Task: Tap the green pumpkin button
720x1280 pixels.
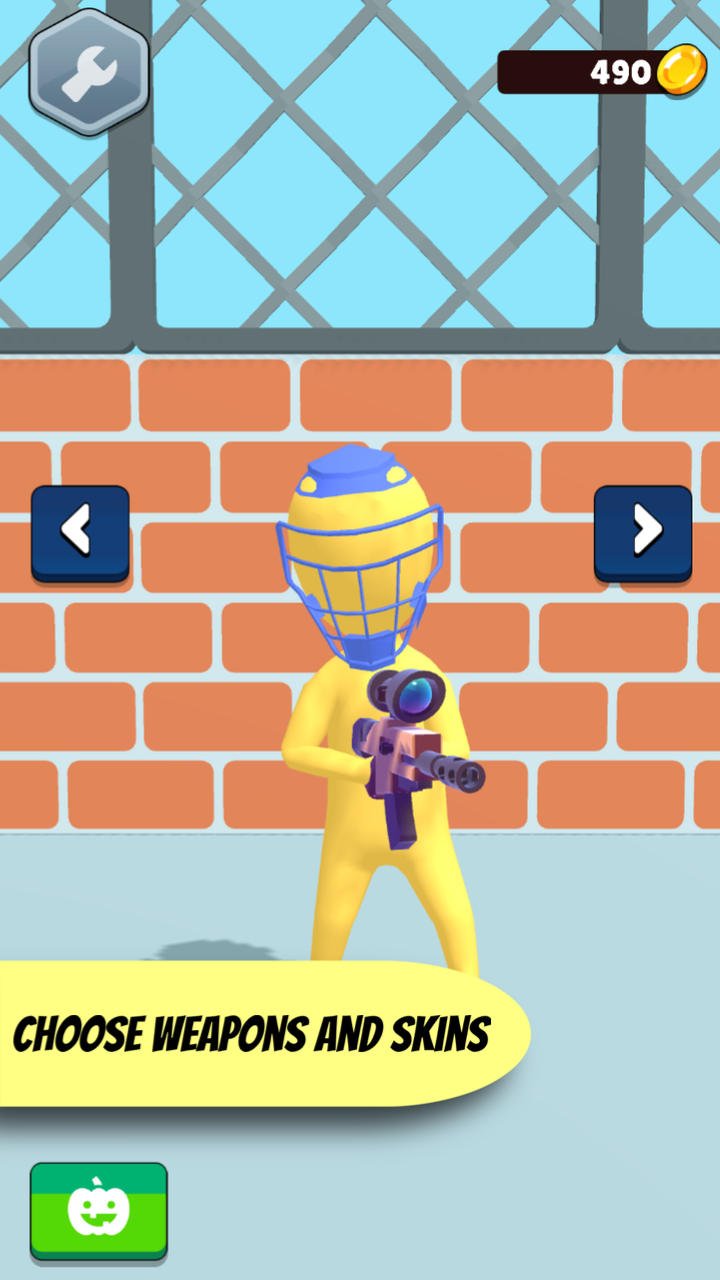Action: pyautogui.click(x=99, y=1210)
